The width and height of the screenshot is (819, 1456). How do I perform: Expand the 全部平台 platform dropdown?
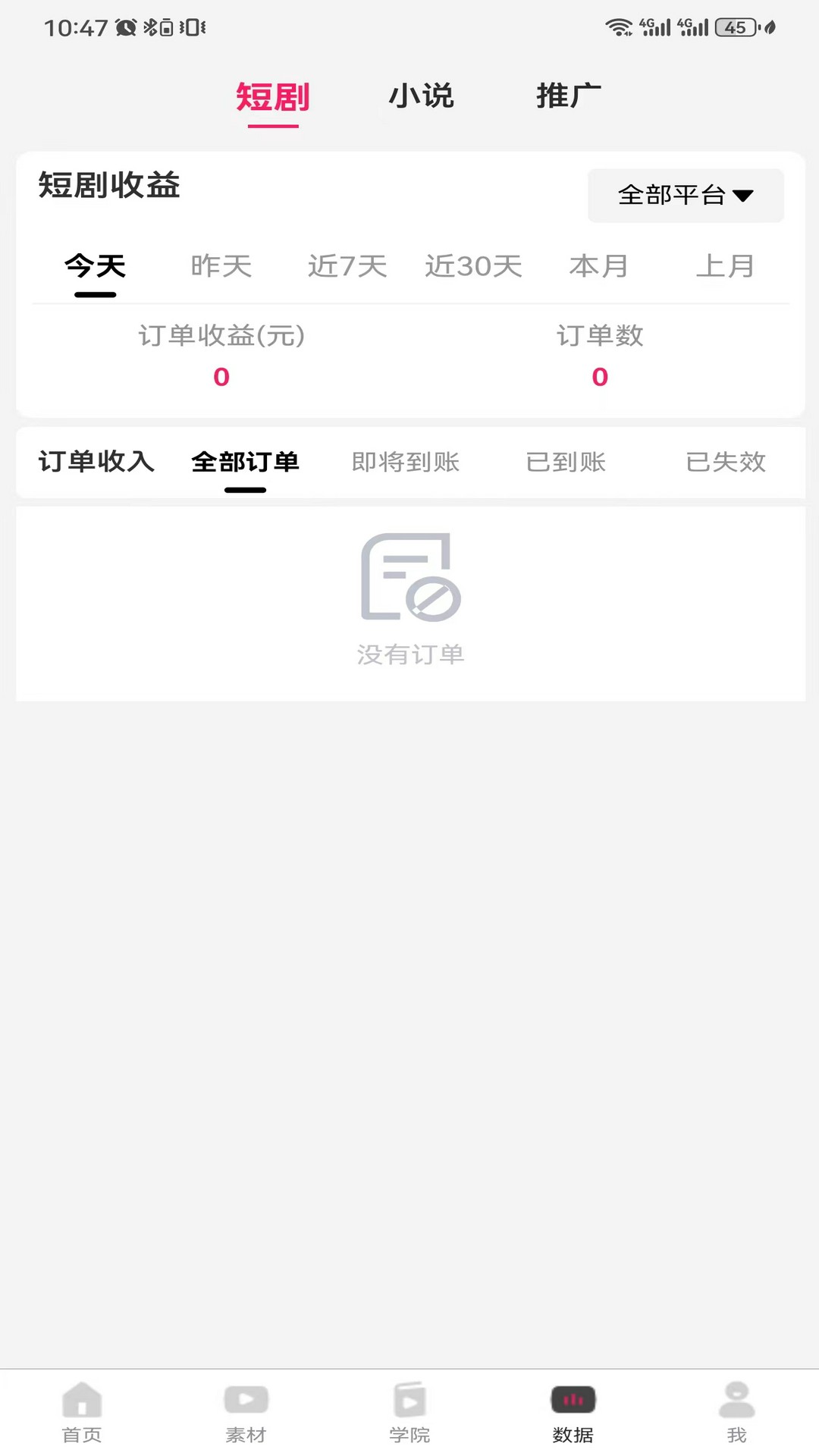click(x=686, y=196)
